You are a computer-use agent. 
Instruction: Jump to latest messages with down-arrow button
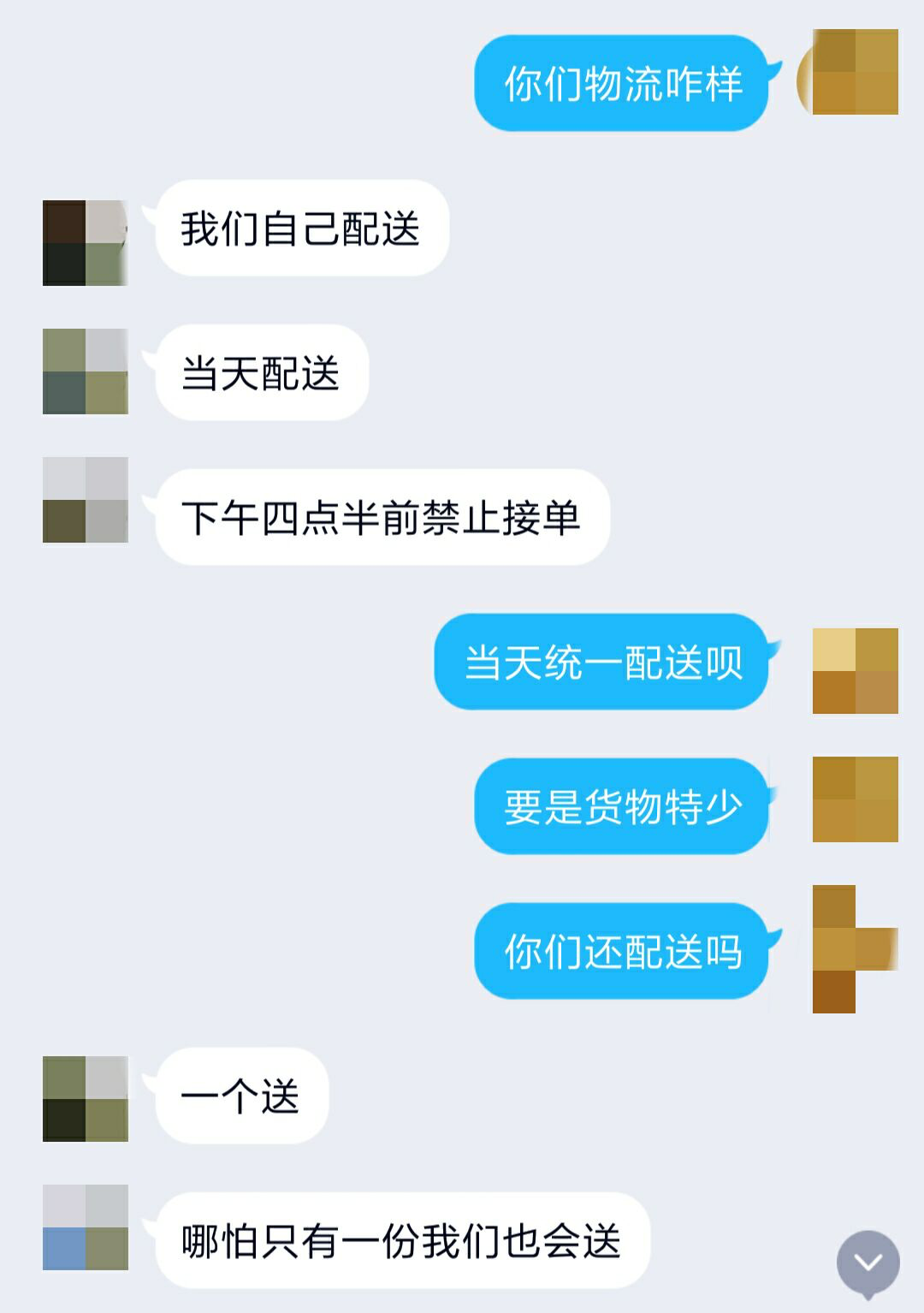868,1262
